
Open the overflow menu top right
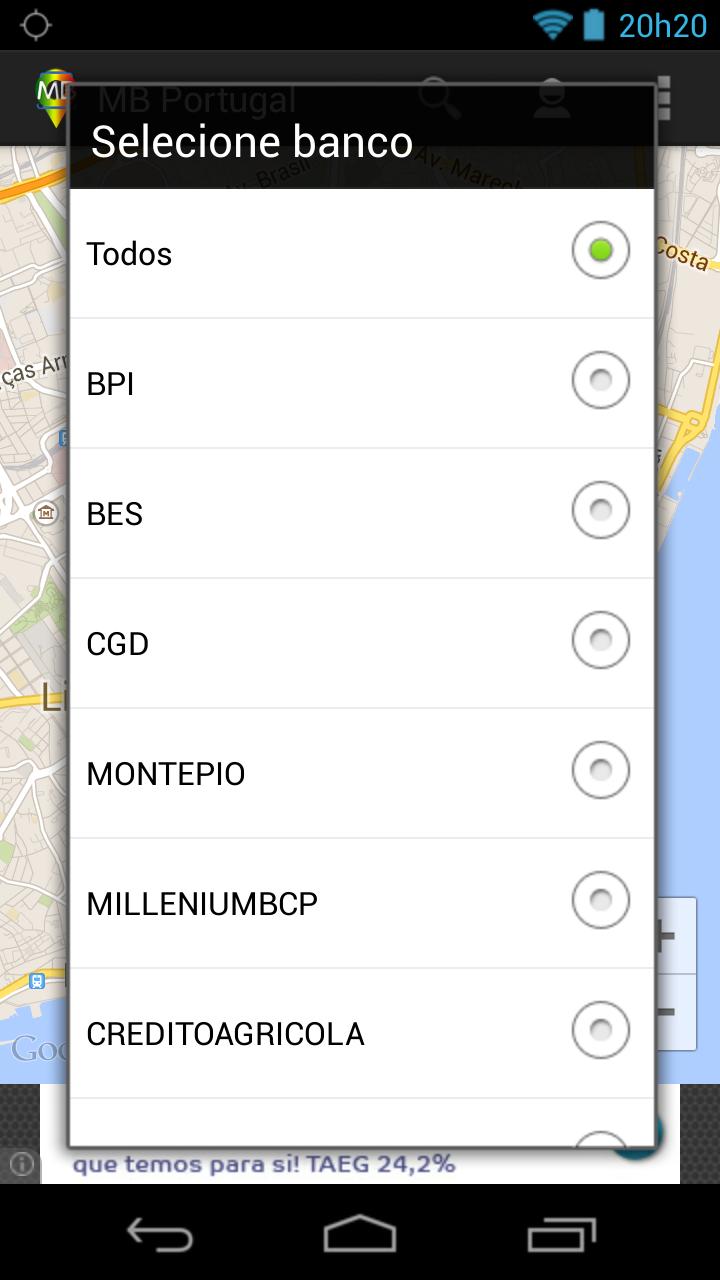[x=665, y=98]
